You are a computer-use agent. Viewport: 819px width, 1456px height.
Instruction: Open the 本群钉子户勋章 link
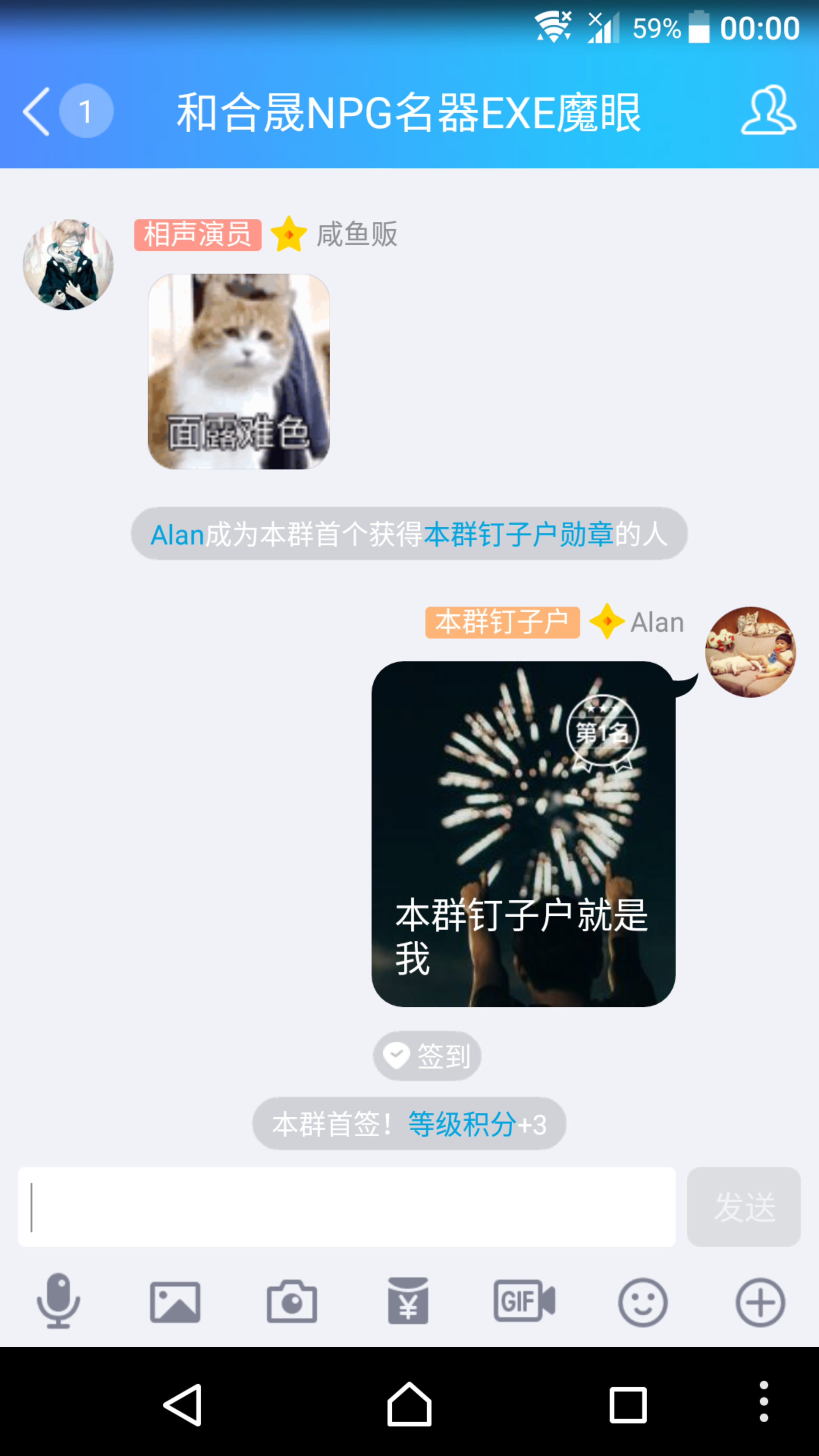[518, 534]
